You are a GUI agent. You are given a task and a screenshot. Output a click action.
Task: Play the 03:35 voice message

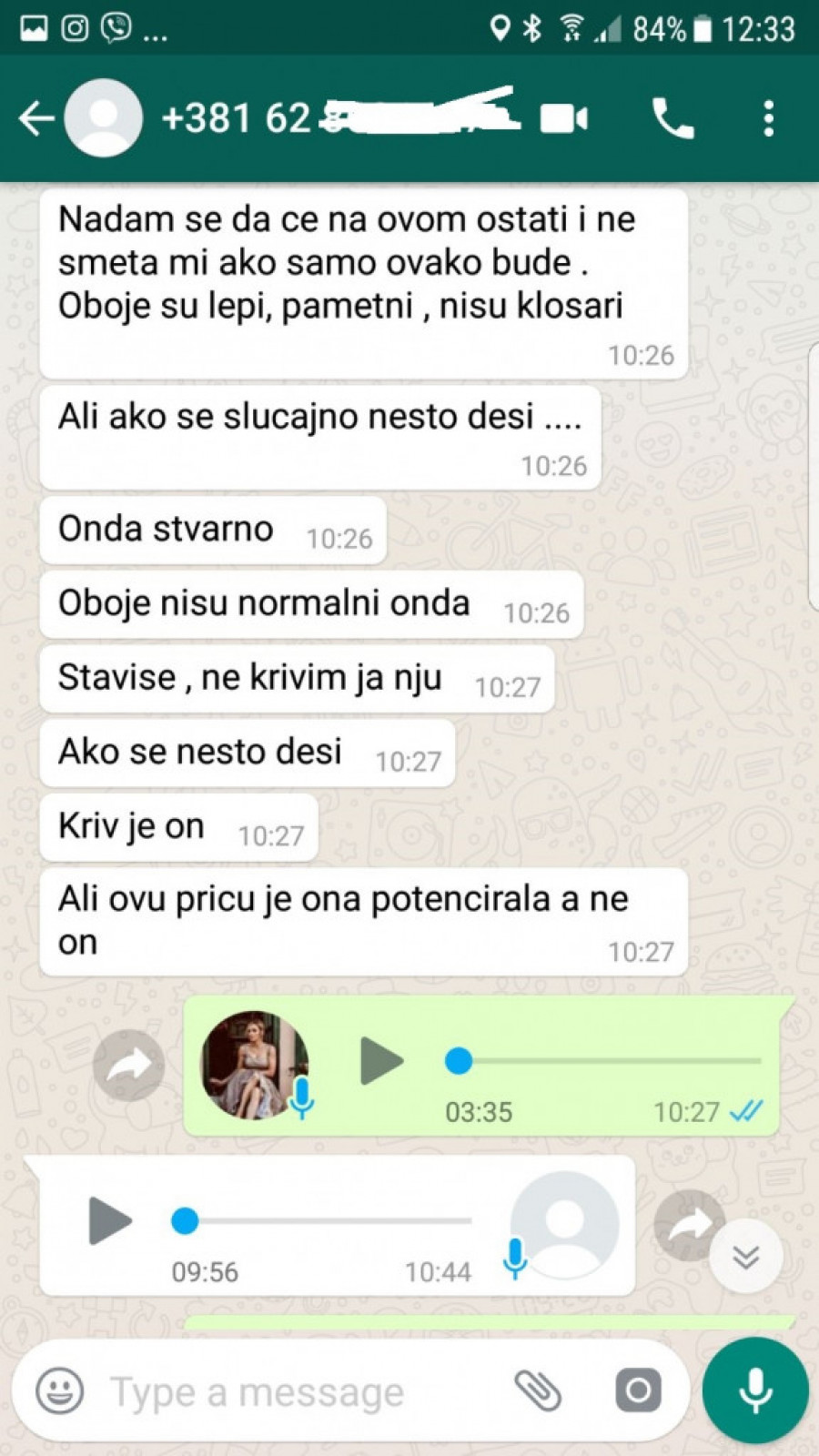[381, 1061]
